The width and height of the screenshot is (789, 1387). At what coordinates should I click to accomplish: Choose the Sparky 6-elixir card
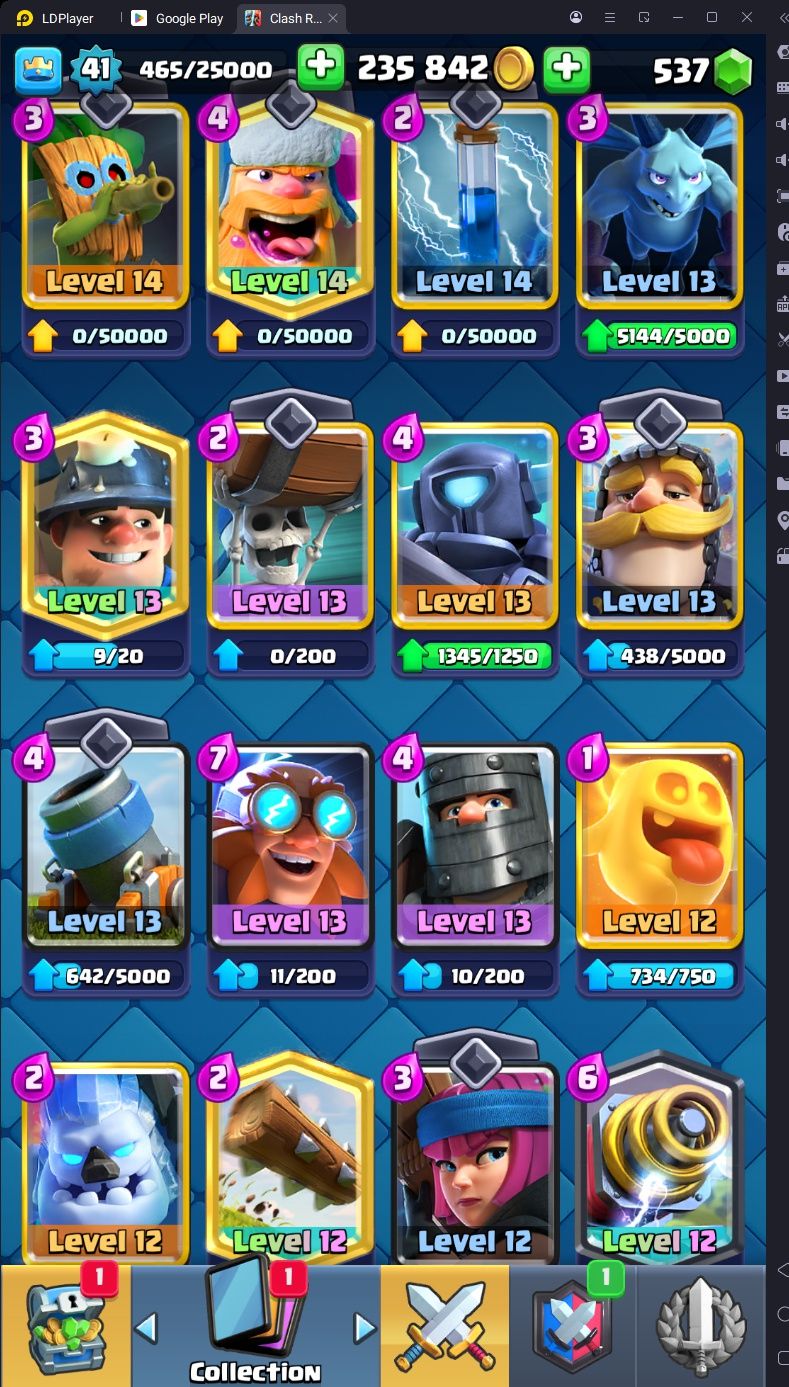pos(660,1160)
